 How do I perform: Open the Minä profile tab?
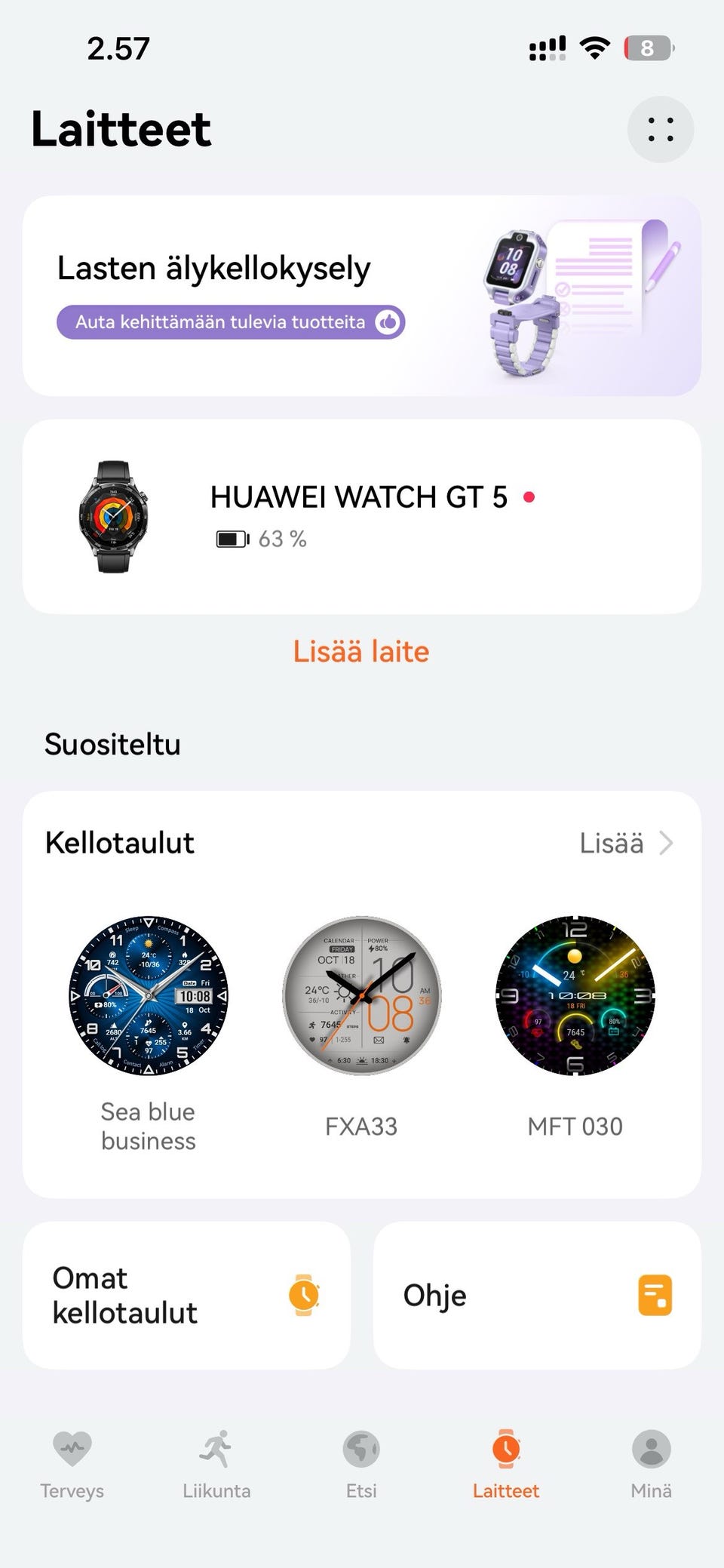(x=651, y=1464)
